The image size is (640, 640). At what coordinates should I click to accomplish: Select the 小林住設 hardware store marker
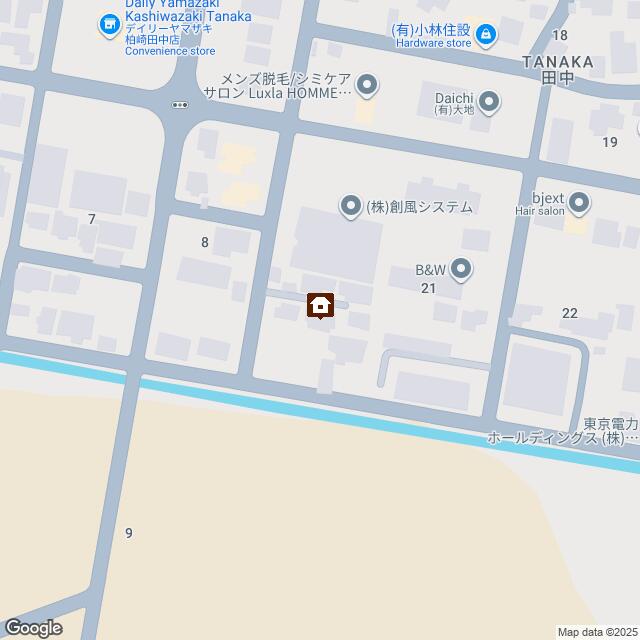(x=486, y=35)
